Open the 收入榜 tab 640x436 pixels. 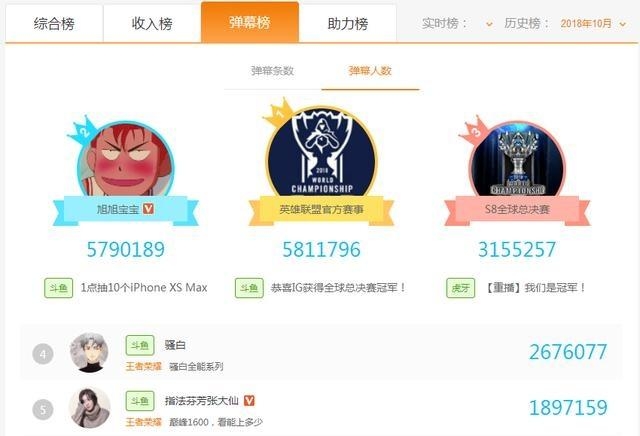[152, 23]
